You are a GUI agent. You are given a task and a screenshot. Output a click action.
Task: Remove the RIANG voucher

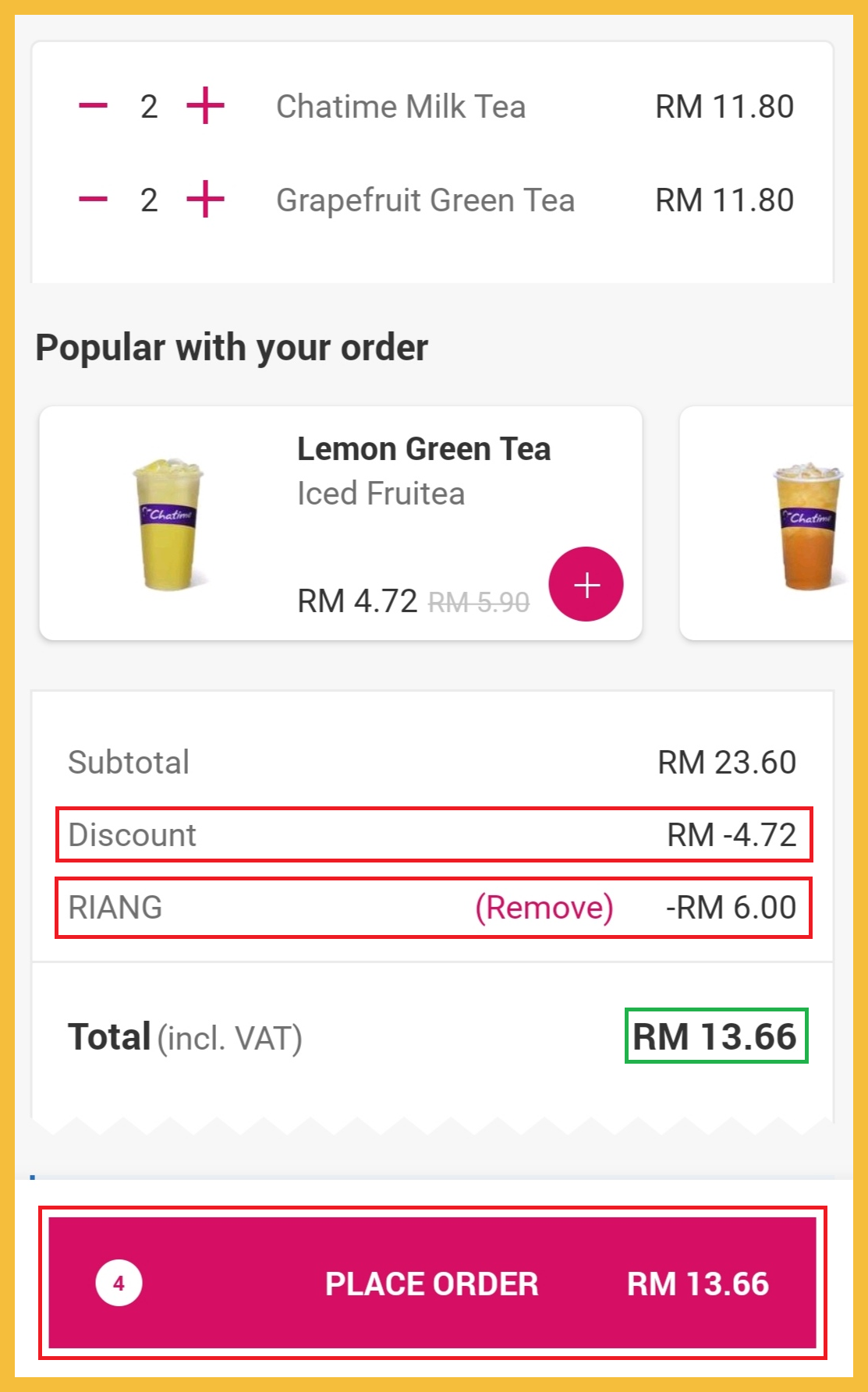coord(544,908)
